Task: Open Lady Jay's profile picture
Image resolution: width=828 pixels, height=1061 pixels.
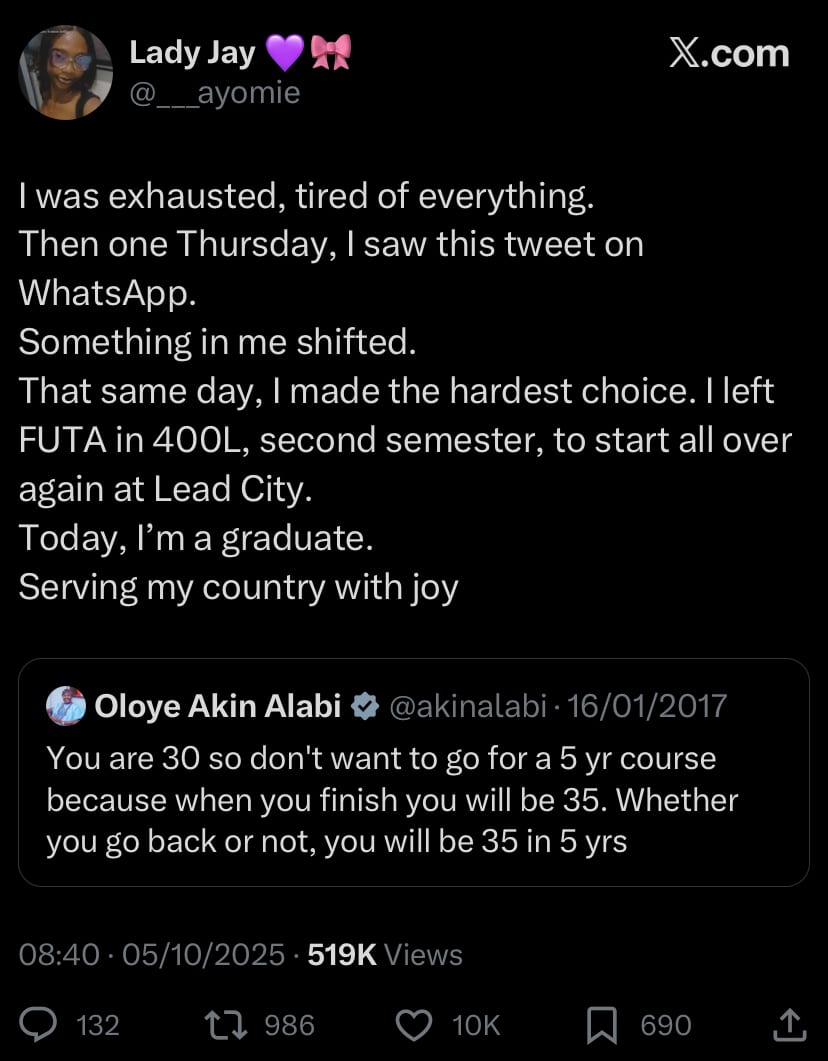Action: click(x=66, y=73)
